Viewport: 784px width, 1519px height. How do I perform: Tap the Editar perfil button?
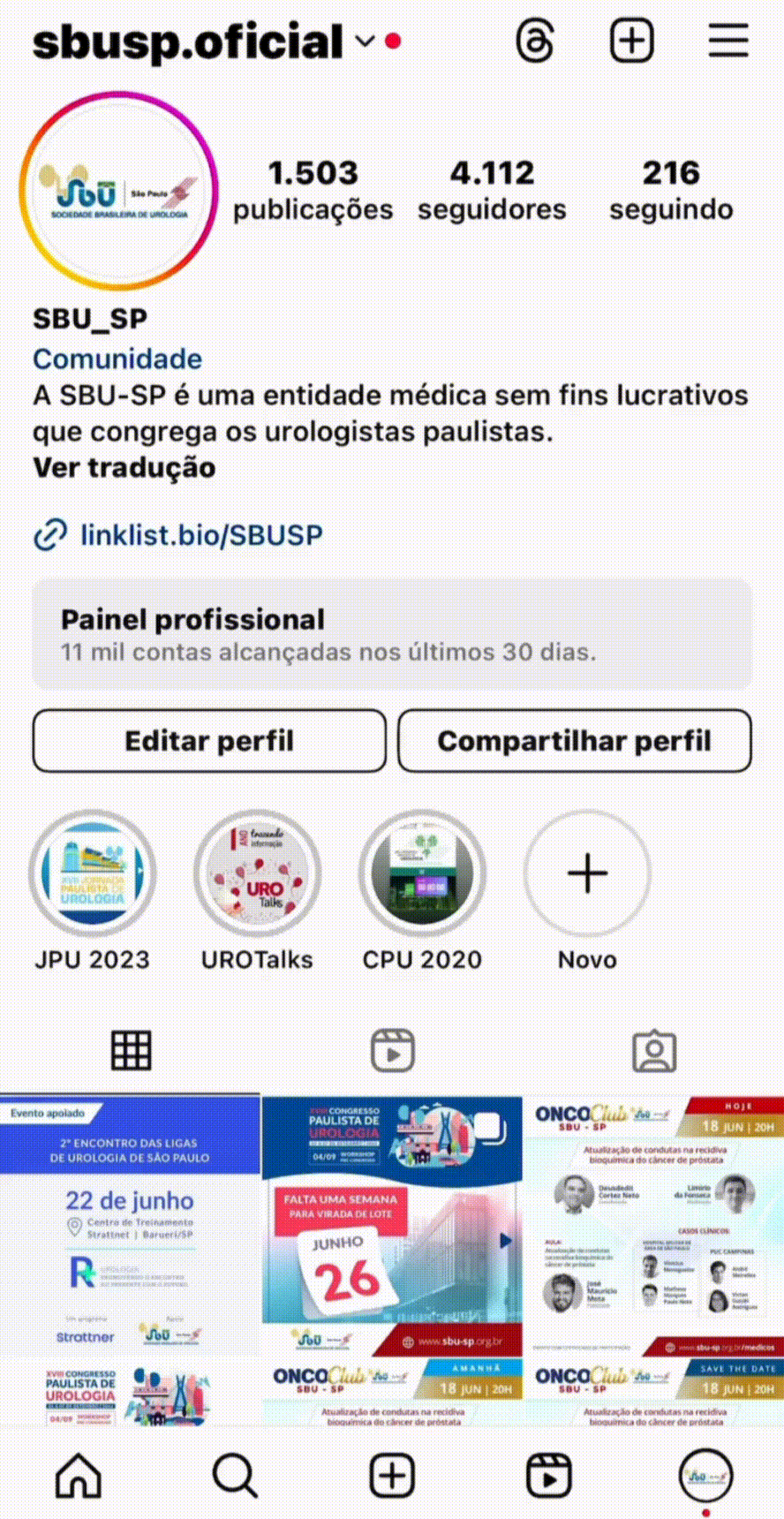tap(209, 741)
